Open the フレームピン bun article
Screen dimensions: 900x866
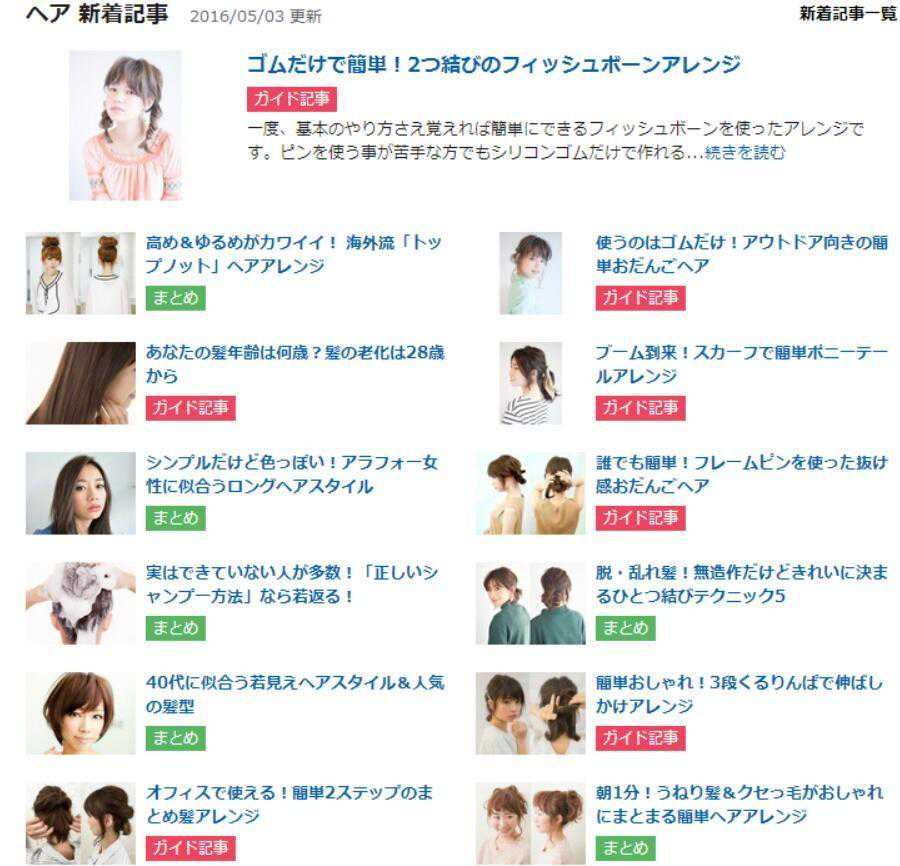pos(741,474)
